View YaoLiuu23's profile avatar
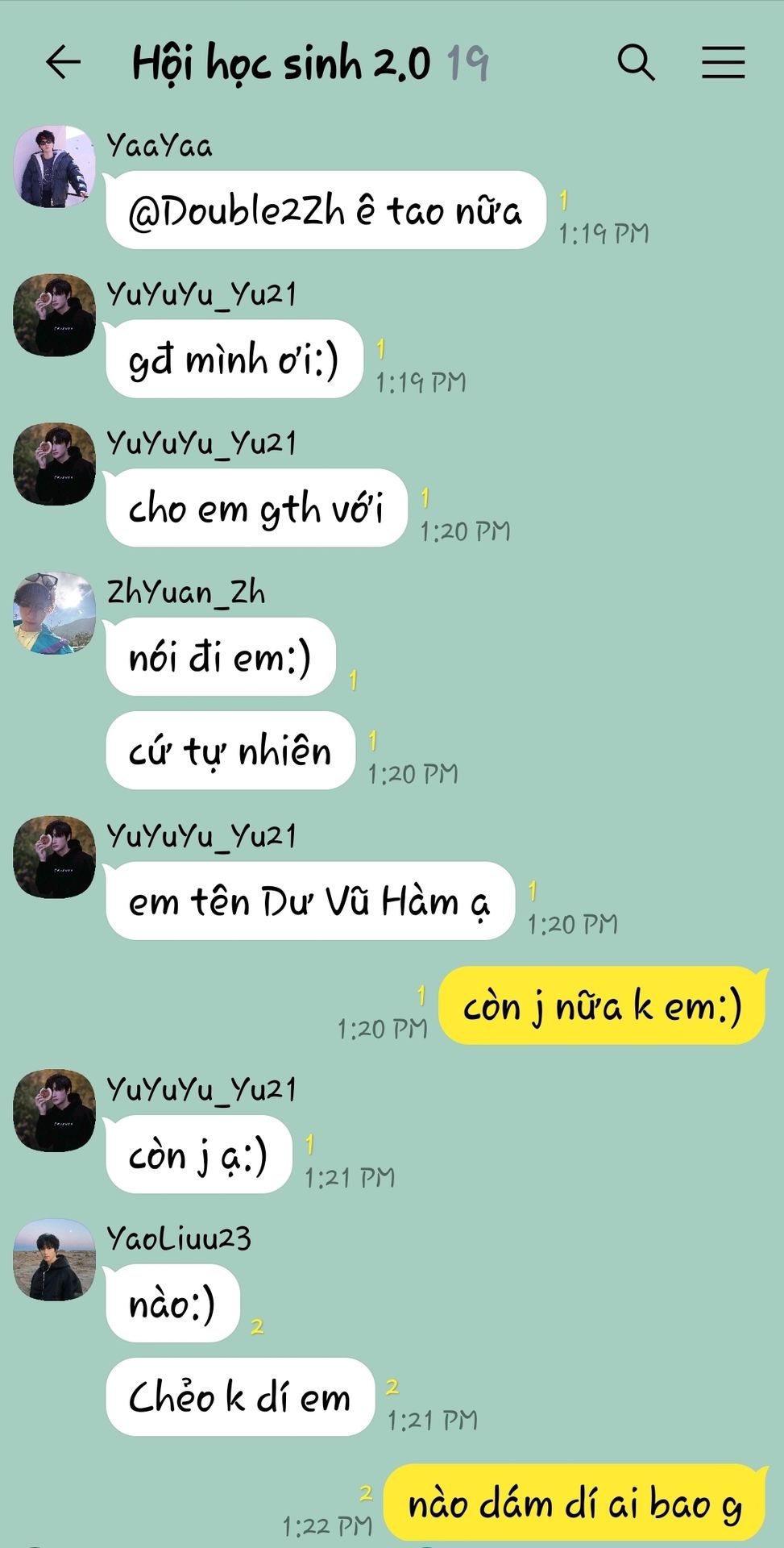 click(54, 1259)
